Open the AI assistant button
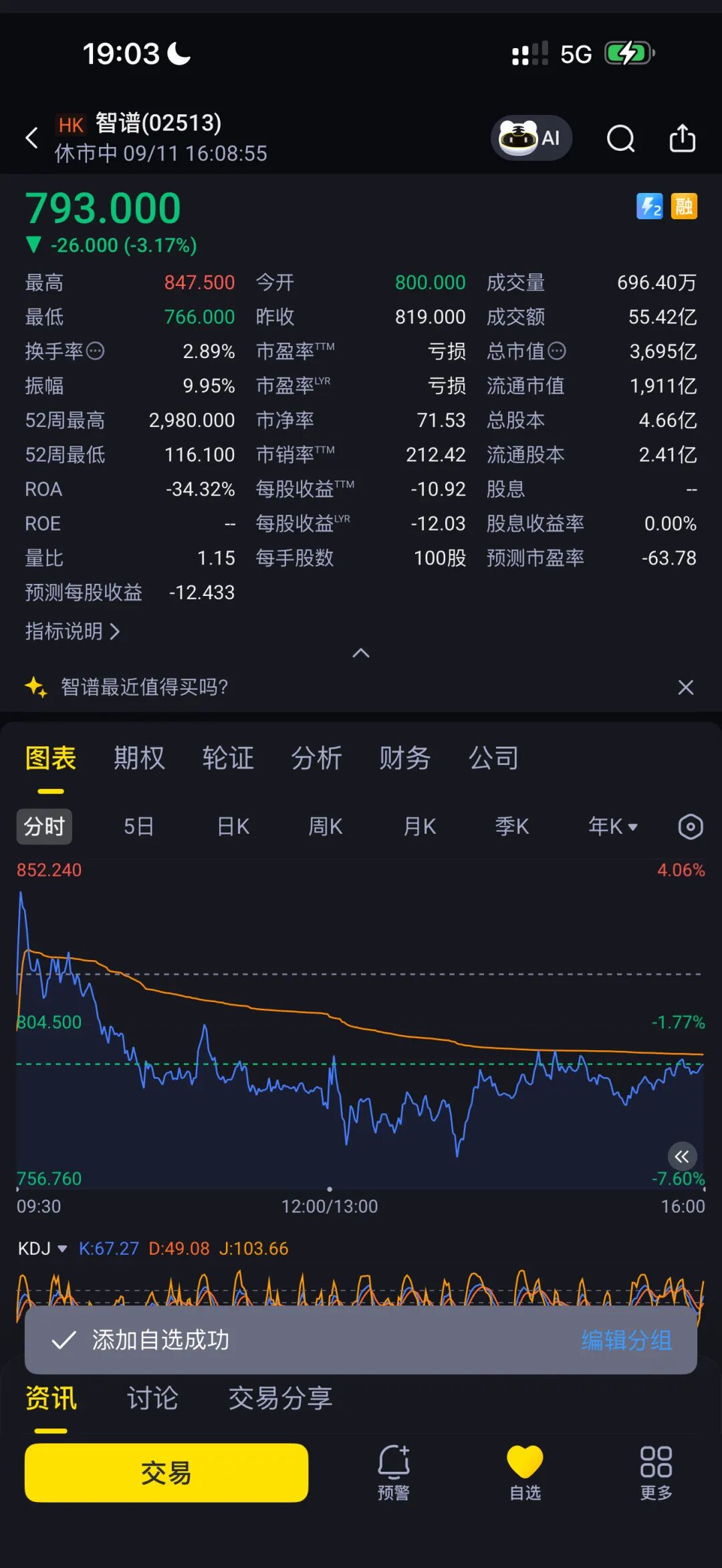Screen dimensions: 722x1568 (x=531, y=138)
